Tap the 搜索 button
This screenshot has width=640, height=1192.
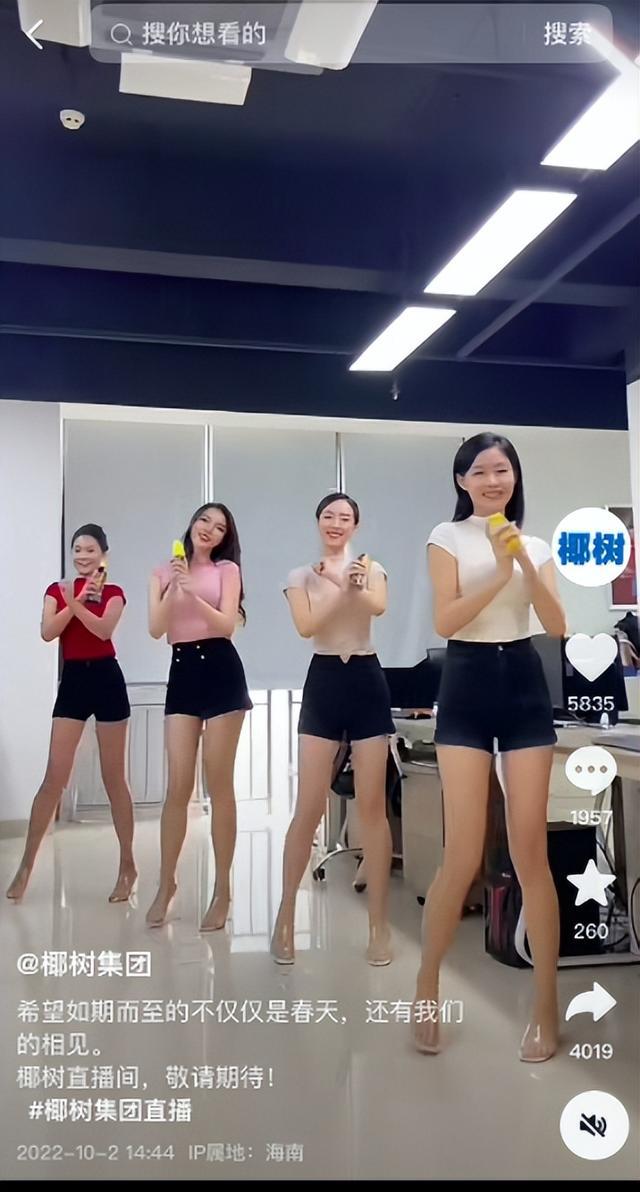tap(567, 34)
